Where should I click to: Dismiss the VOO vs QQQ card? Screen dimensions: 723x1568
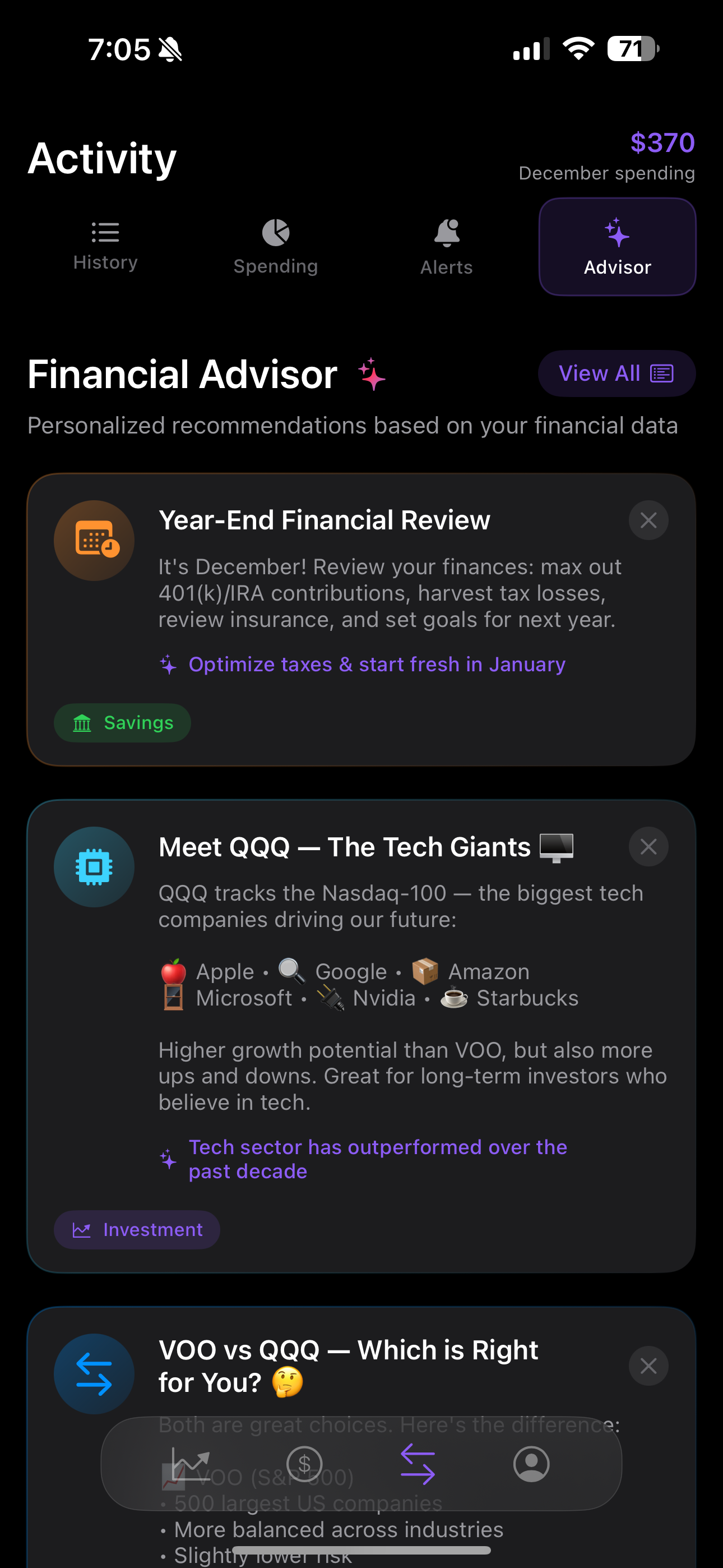(x=648, y=1366)
